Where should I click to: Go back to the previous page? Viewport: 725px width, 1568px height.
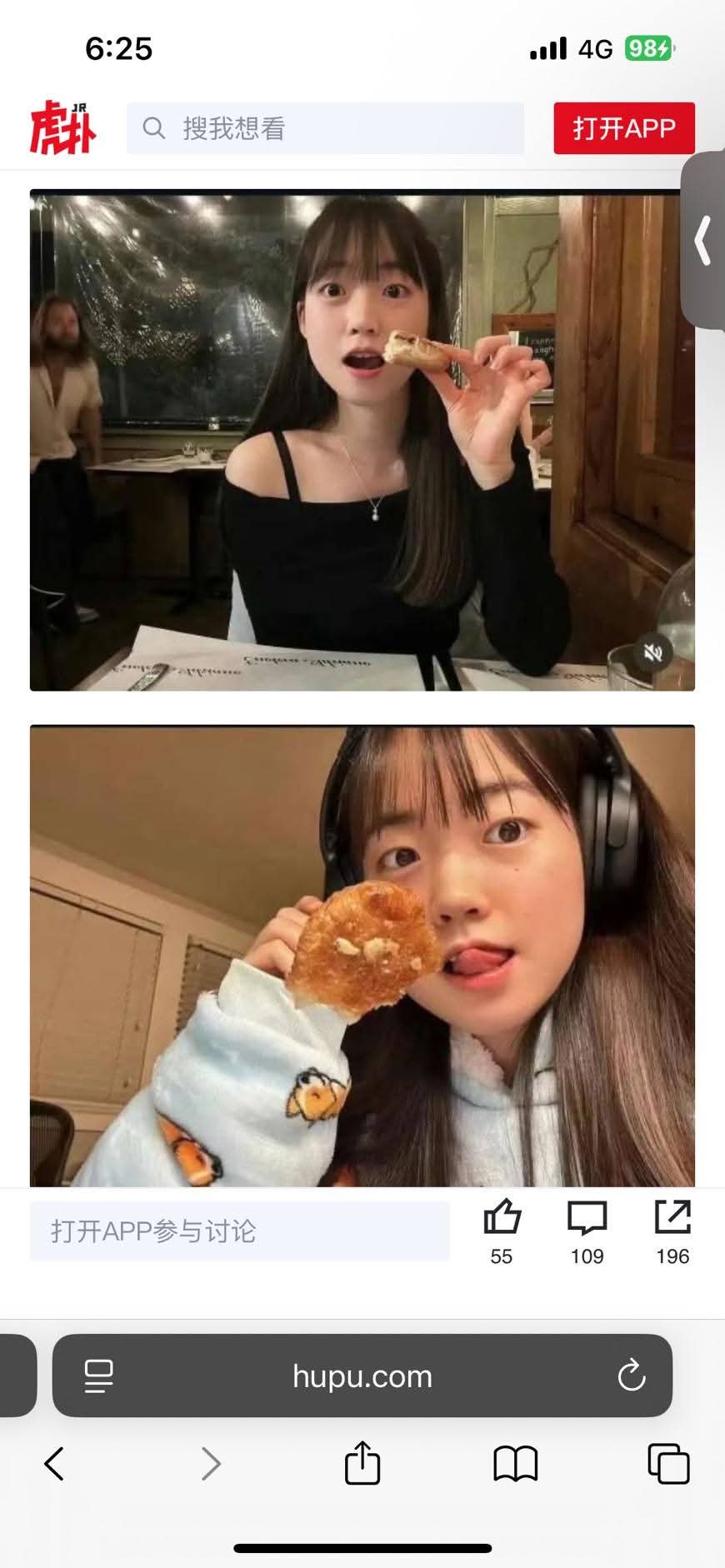(x=54, y=1464)
